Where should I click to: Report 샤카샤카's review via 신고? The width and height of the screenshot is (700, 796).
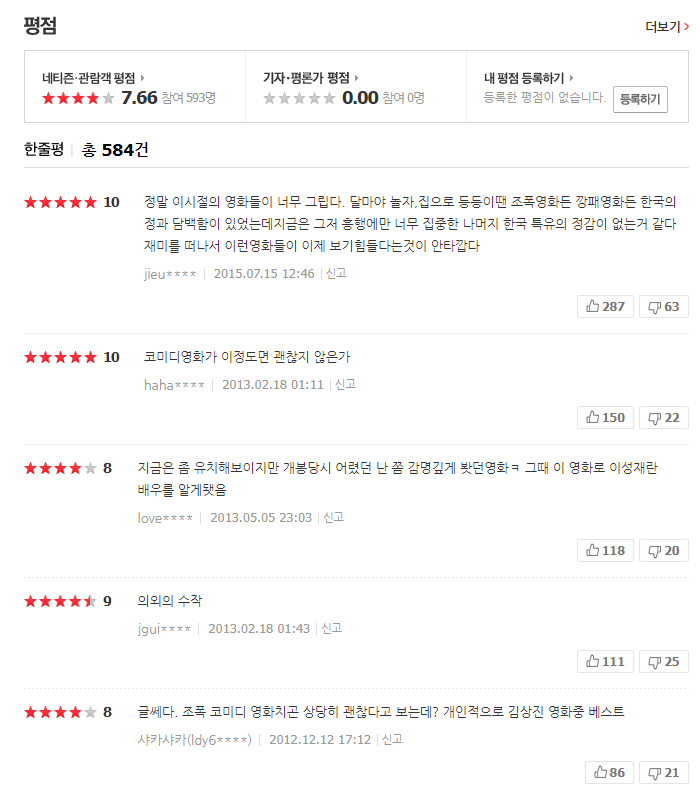point(392,739)
